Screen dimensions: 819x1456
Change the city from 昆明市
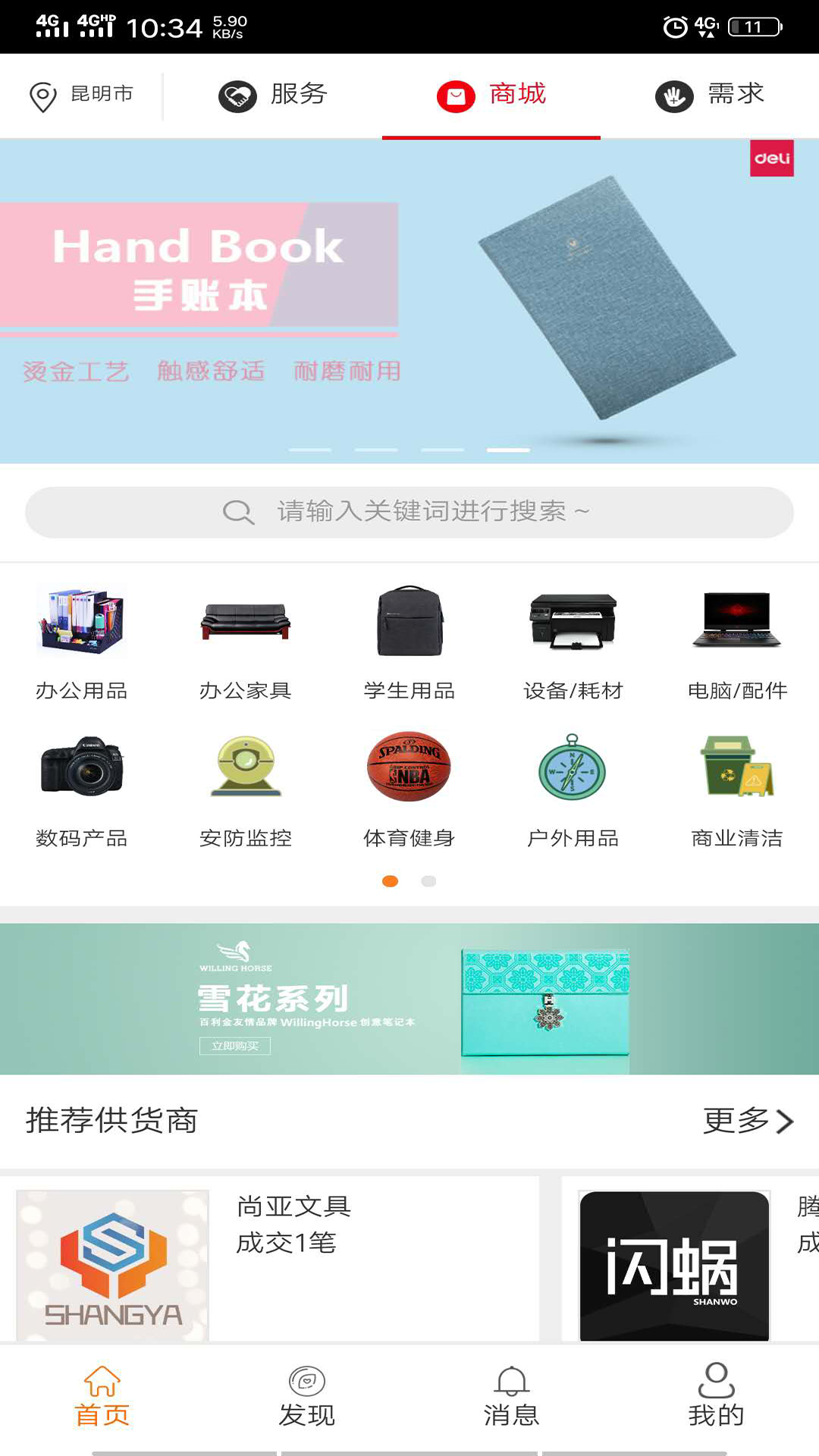pos(81,96)
